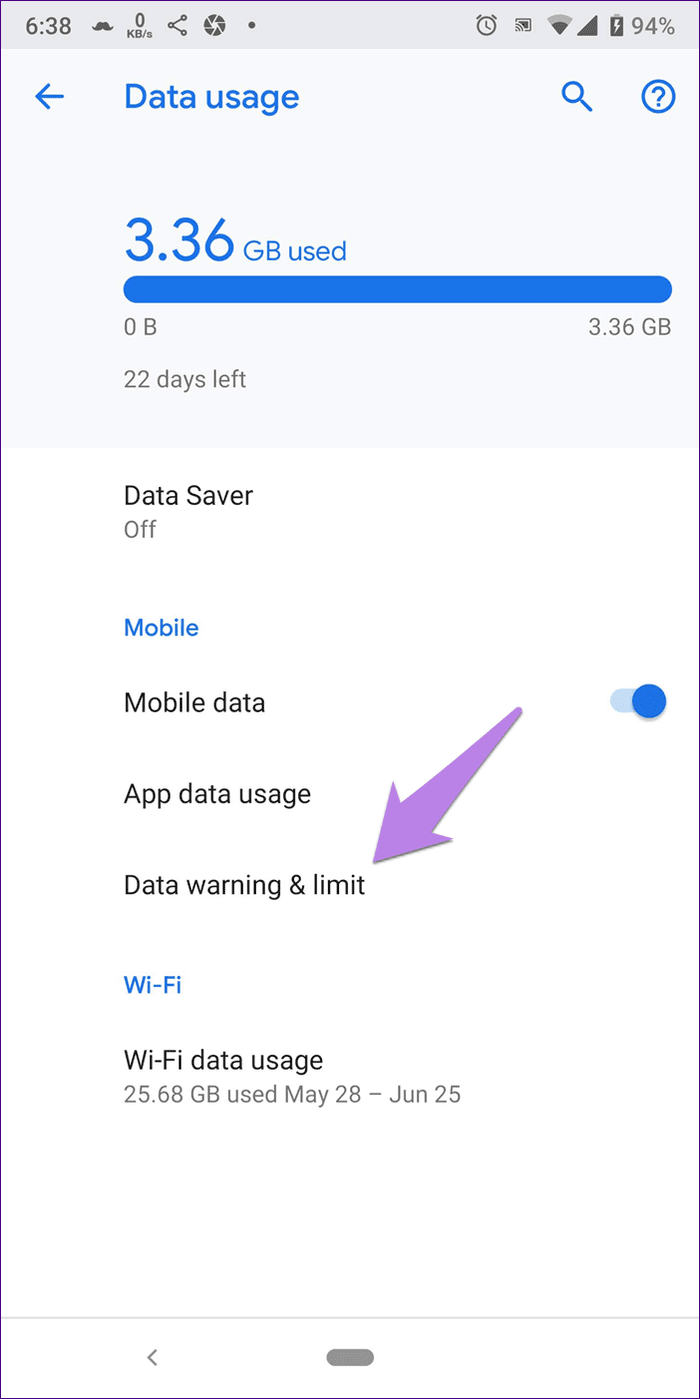
Task: Open Data warning & limit
Action: 350,885
